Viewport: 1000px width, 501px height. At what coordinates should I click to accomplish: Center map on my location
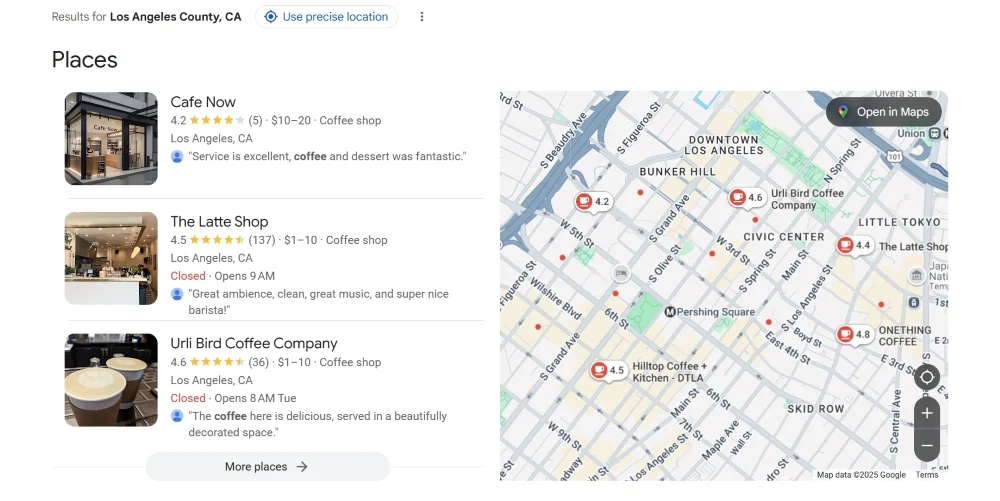(927, 377)
